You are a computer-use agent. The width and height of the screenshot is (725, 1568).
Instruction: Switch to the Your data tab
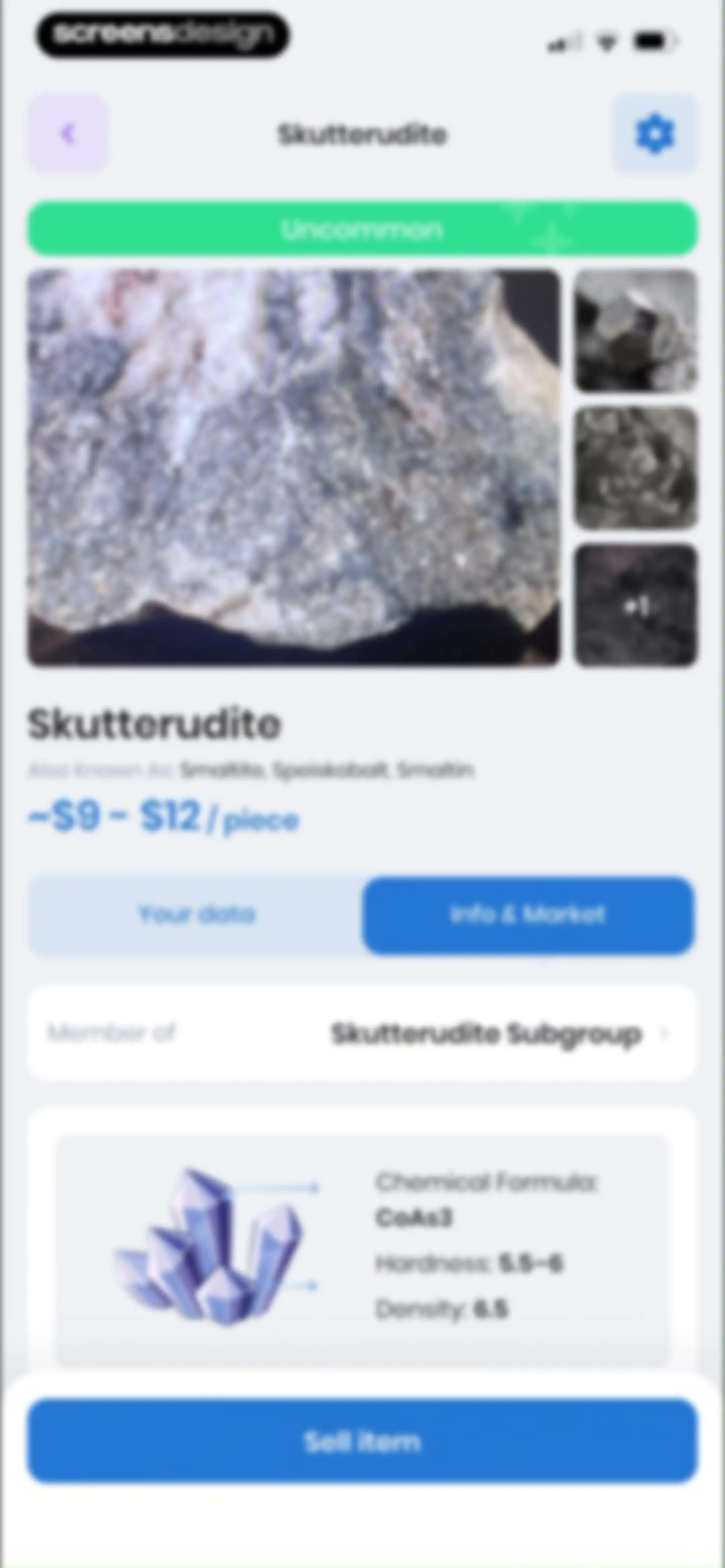[196, 914]
